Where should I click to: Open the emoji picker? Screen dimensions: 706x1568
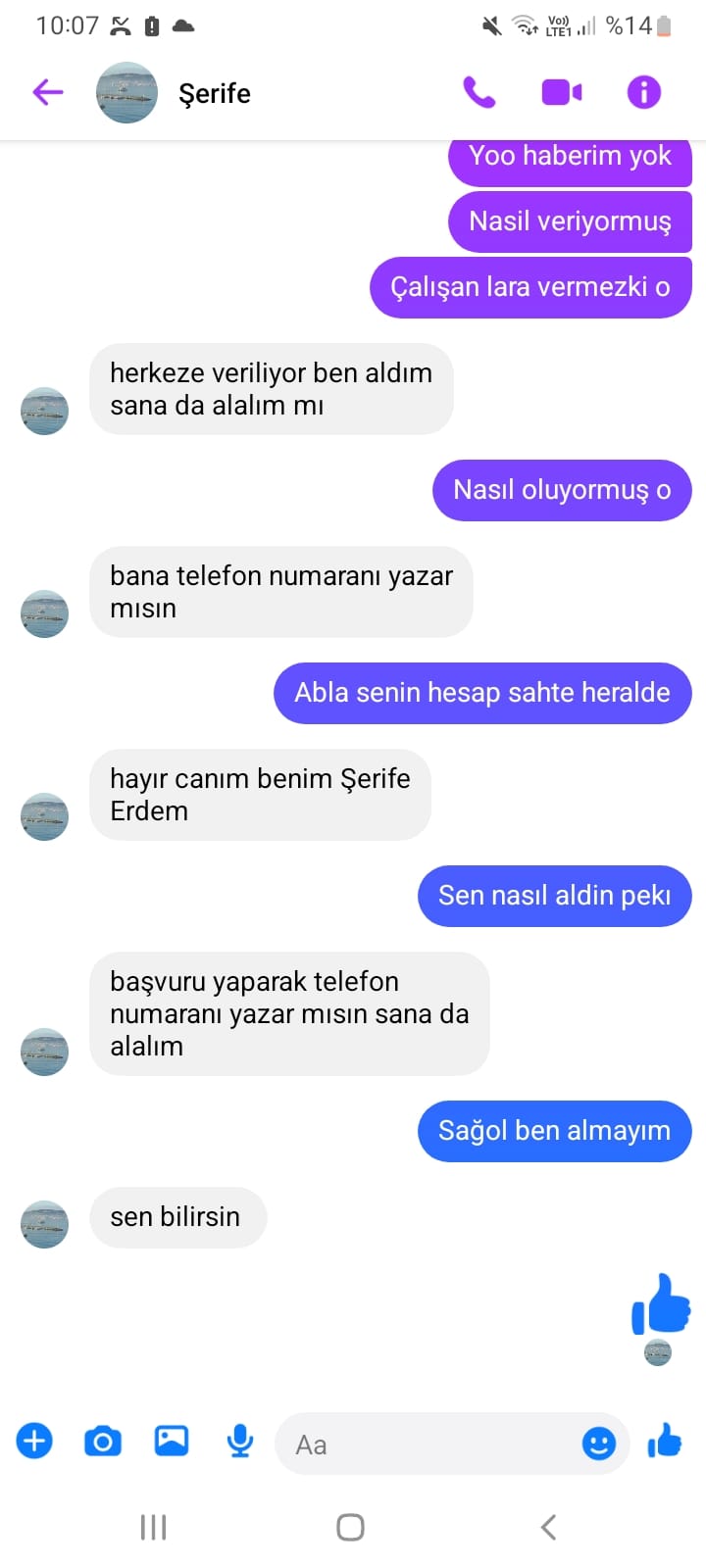[598, 1443]
